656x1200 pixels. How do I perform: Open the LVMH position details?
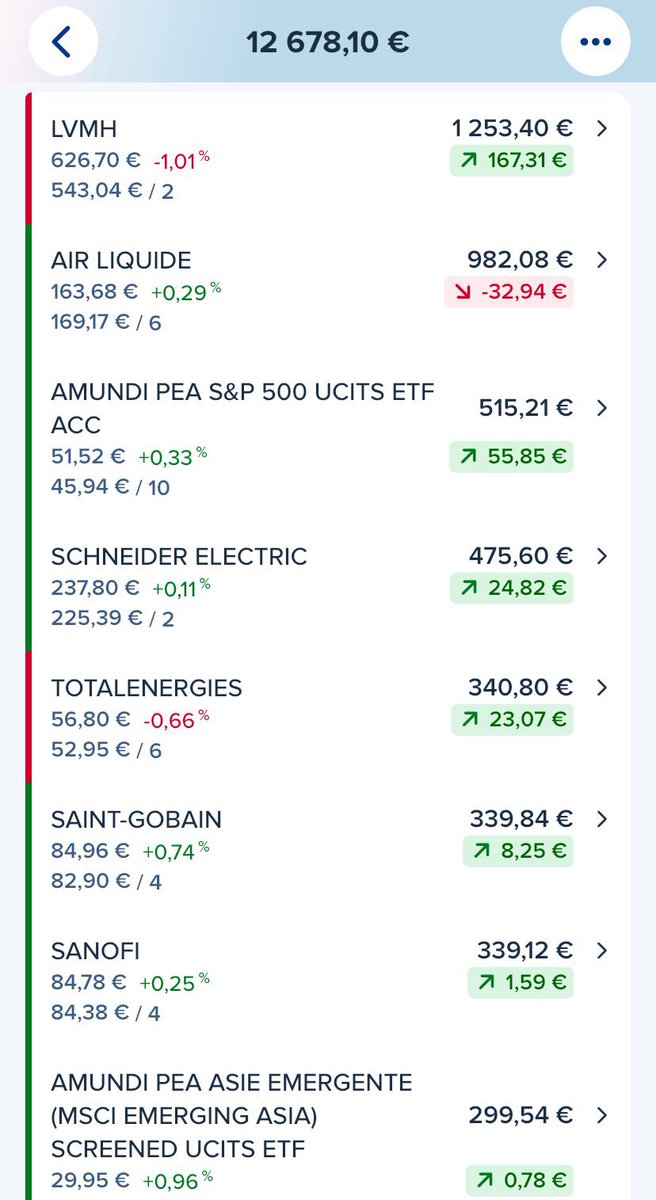coord(328,159)
